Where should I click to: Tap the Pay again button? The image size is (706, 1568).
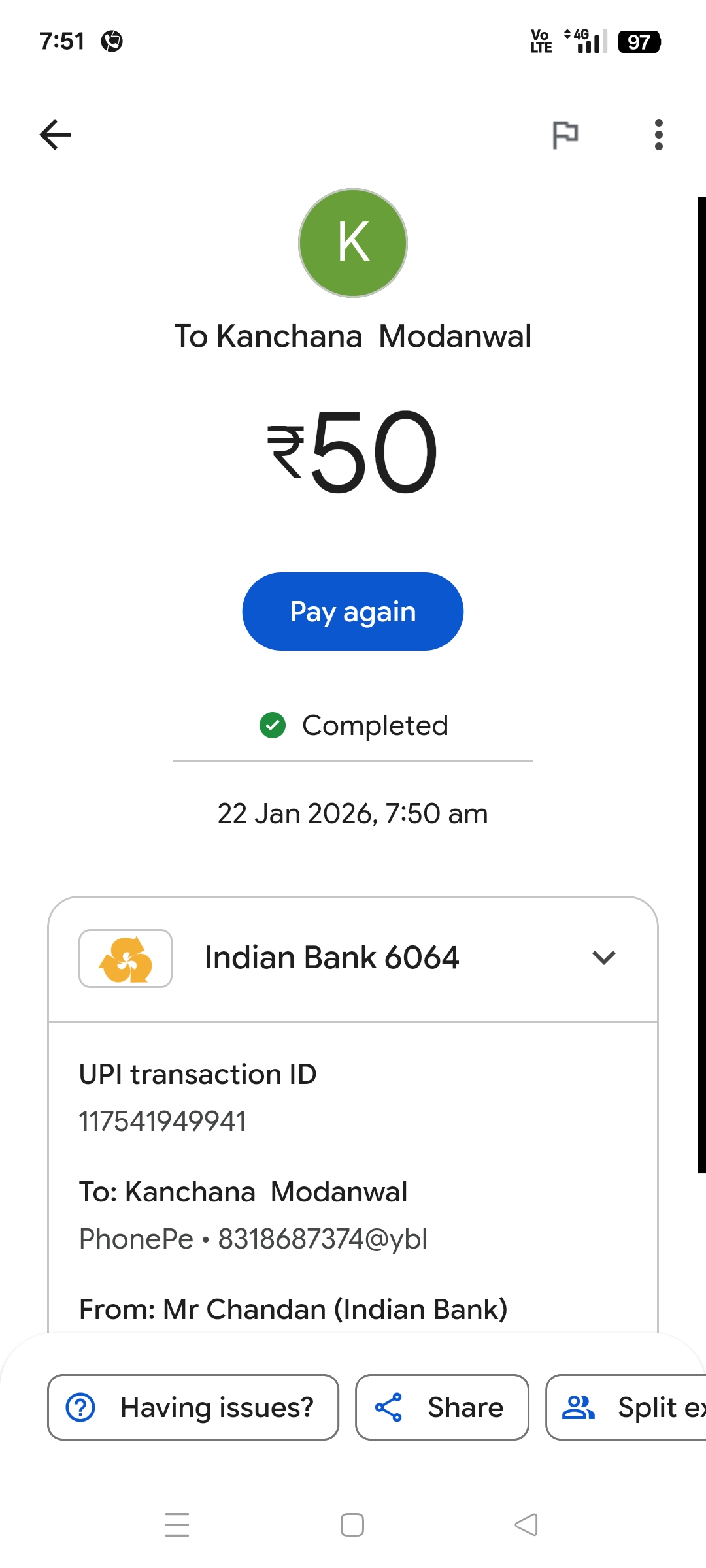(353, 612)
